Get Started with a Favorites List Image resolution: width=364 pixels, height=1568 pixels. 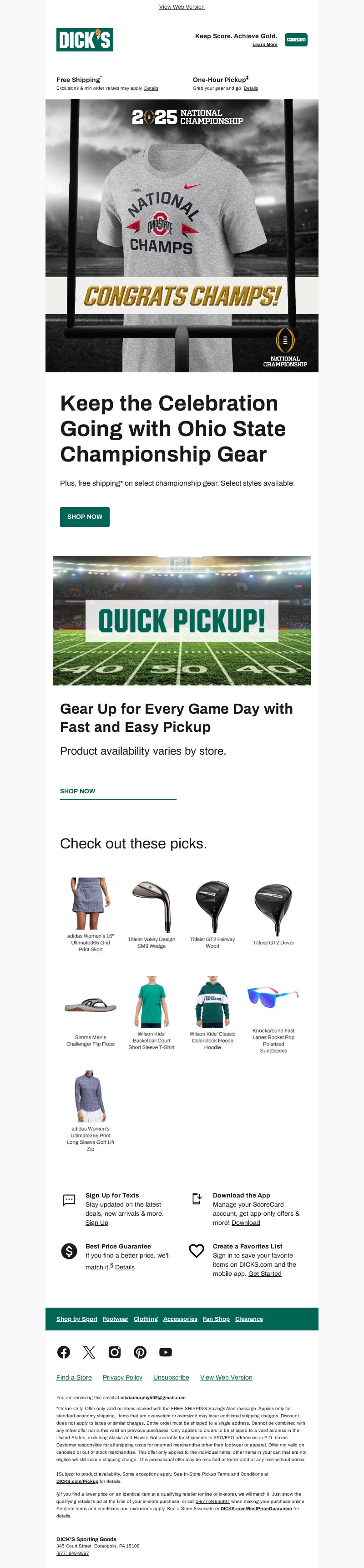pos(265,1274)
